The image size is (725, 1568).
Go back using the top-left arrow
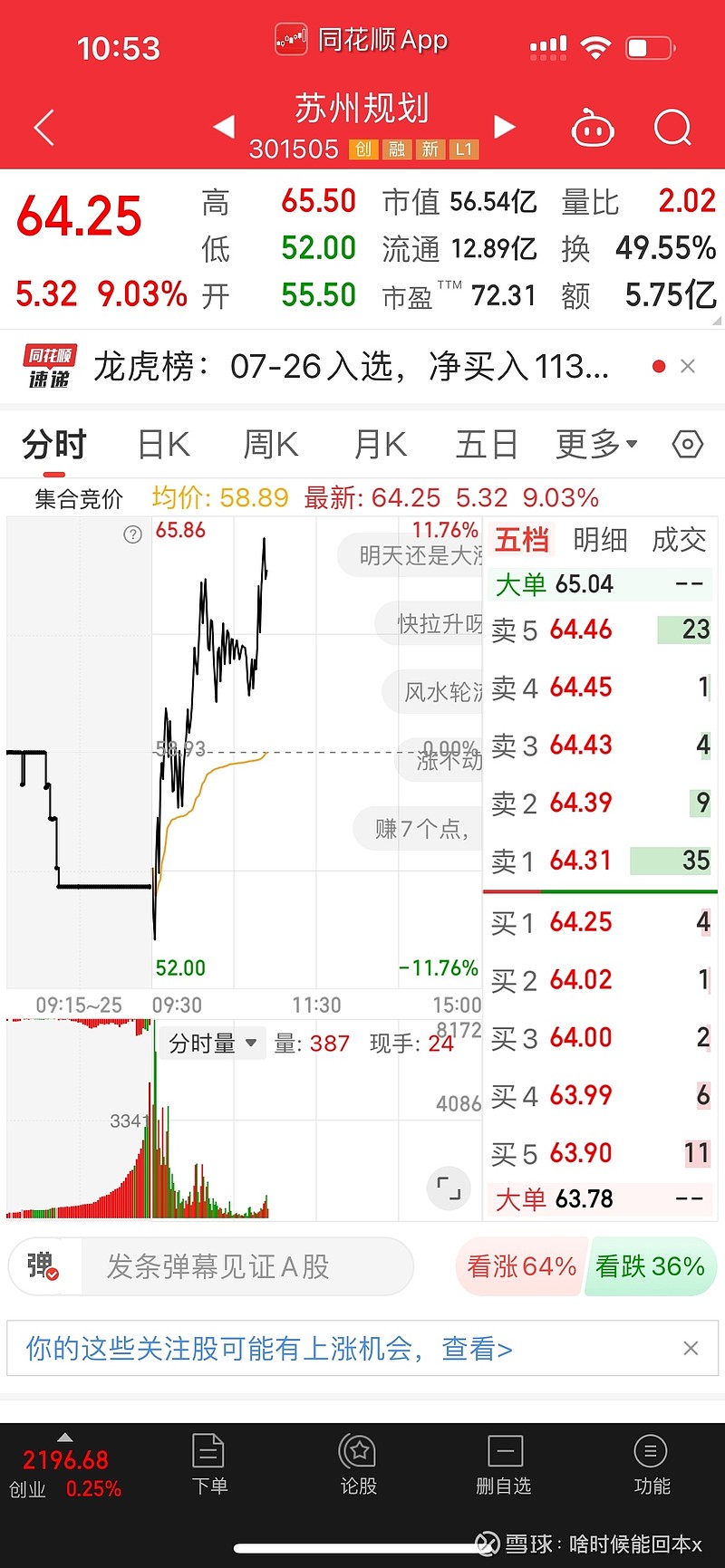44,128
